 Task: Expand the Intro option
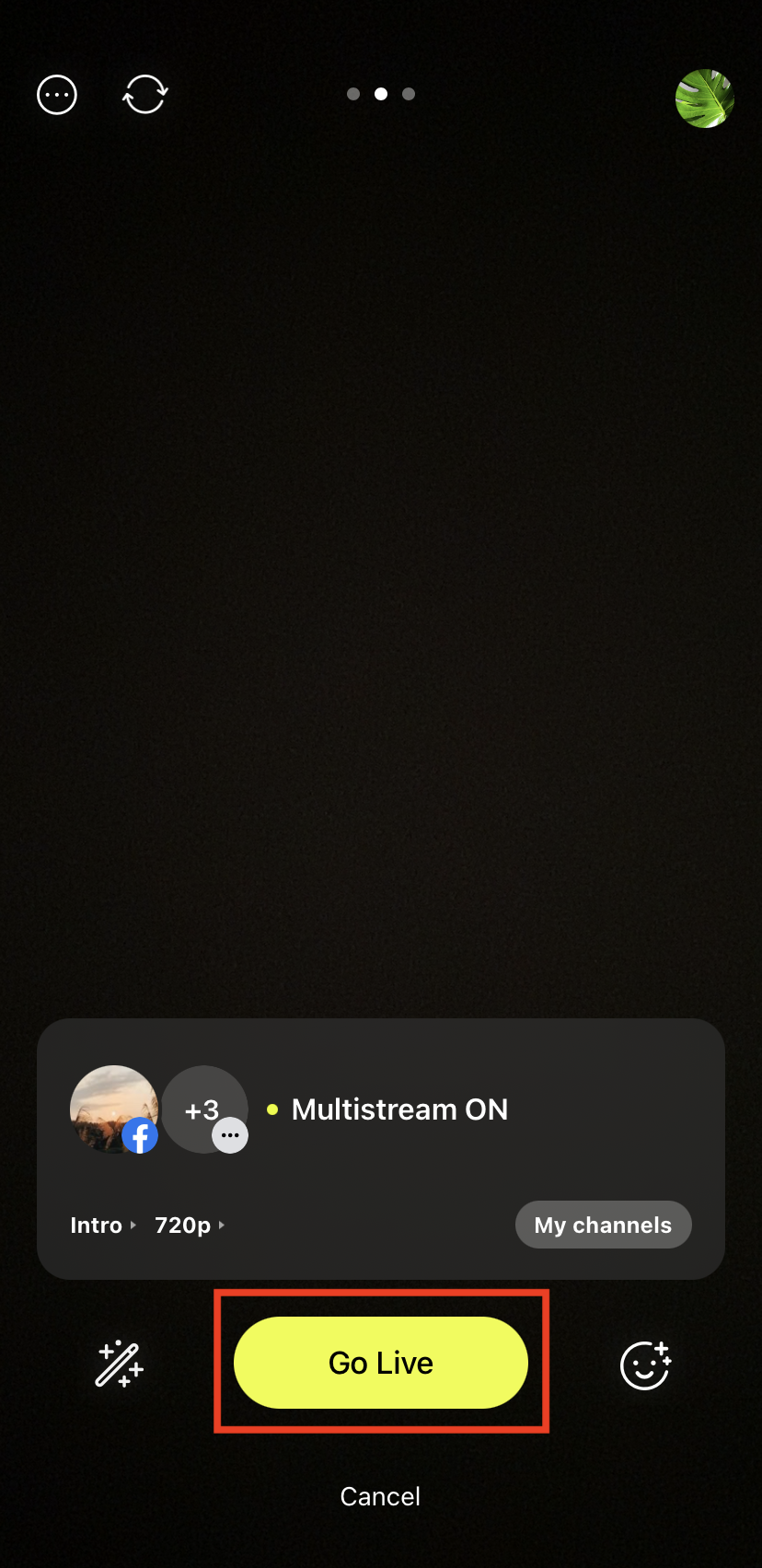[x=102, y=1225]
